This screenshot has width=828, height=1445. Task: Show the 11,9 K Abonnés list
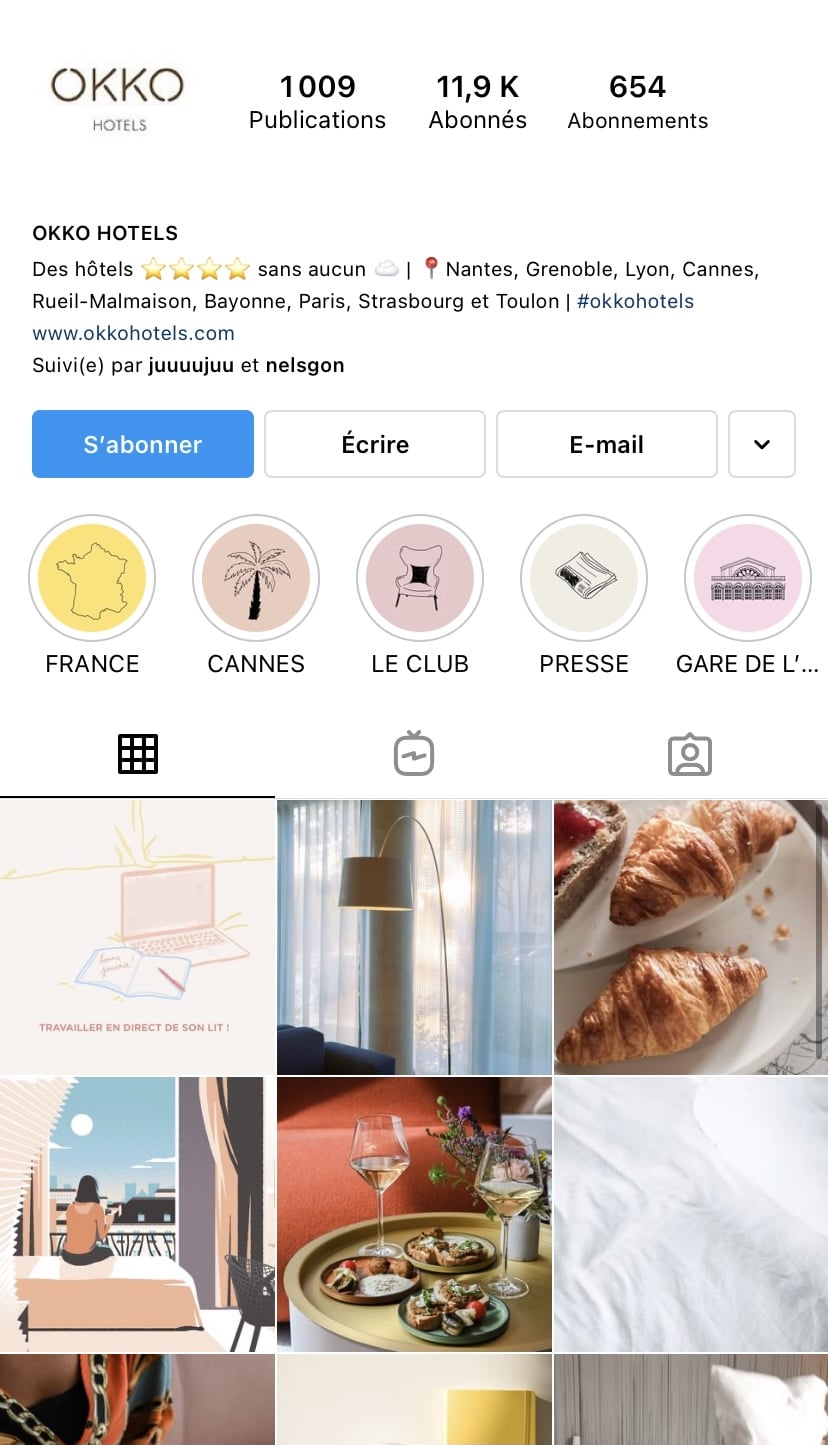477,102
